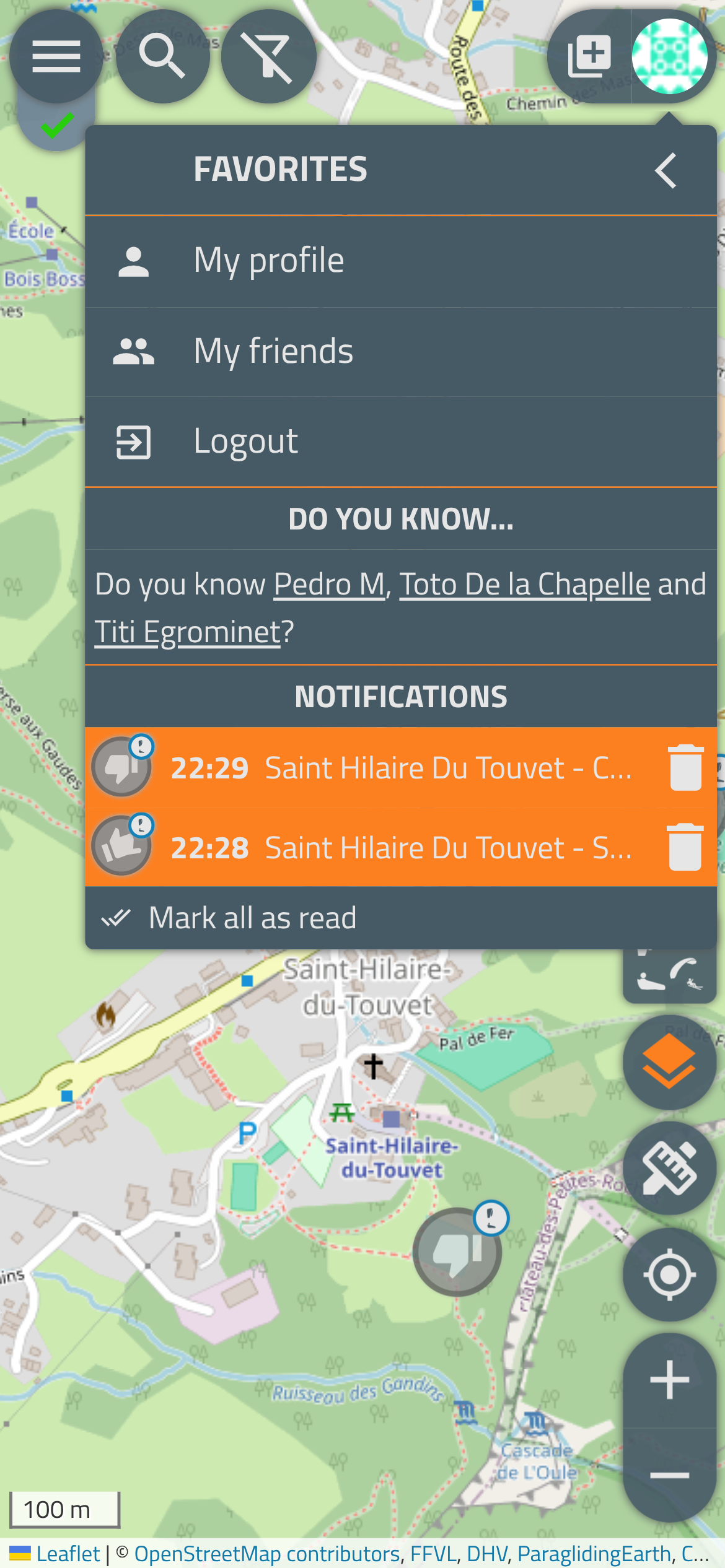Viewport: 725px width, 1568px height.
Task: Open My friends
Action: coord(273,352)
